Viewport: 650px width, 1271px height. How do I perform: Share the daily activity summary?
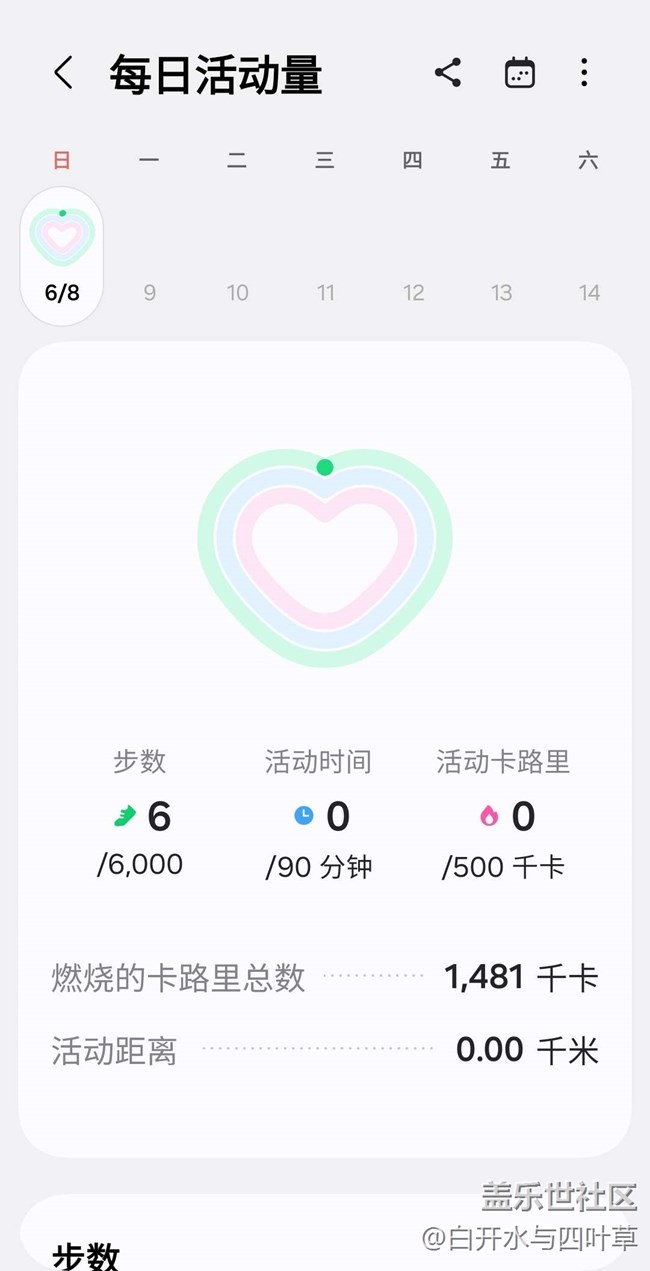click(448, 73)
